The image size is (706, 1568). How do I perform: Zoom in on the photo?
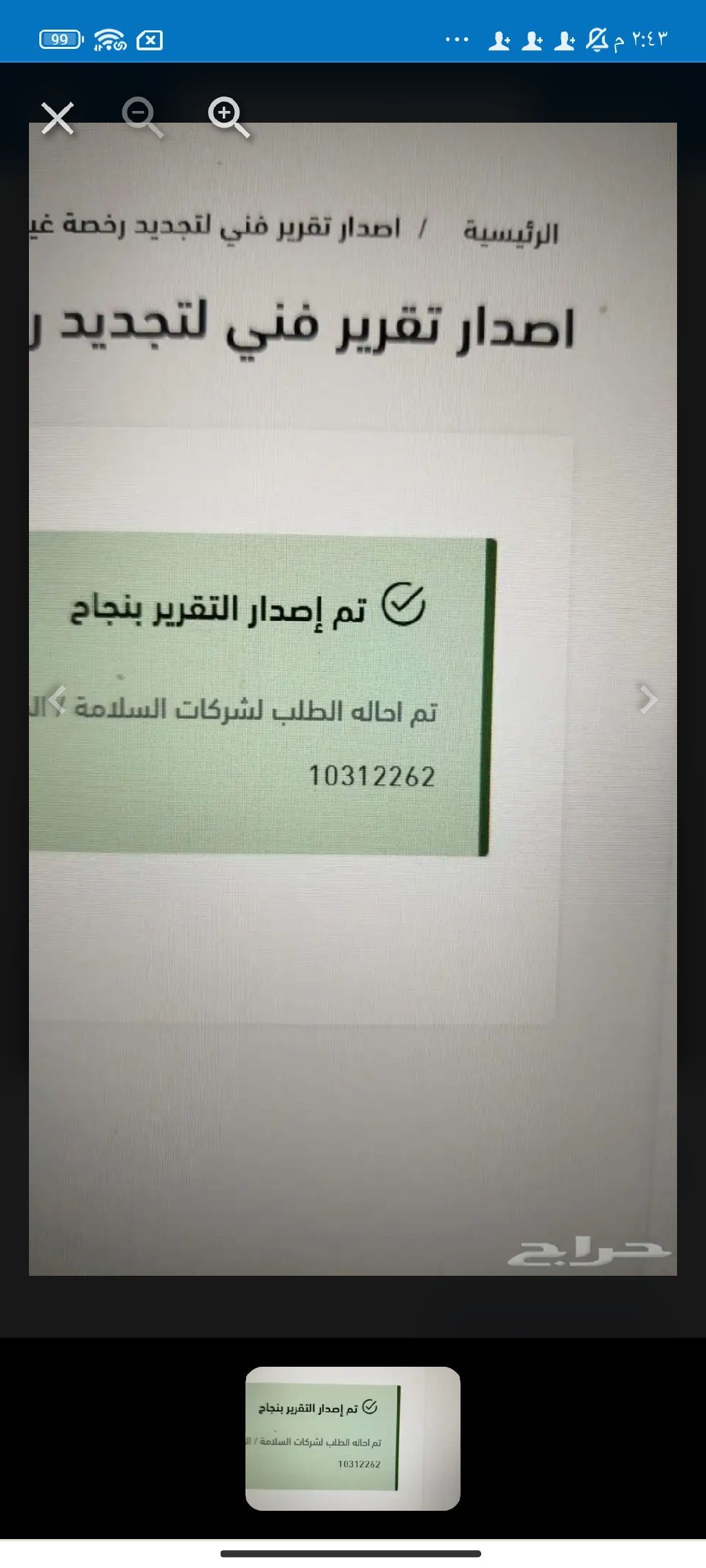(228, 116)
